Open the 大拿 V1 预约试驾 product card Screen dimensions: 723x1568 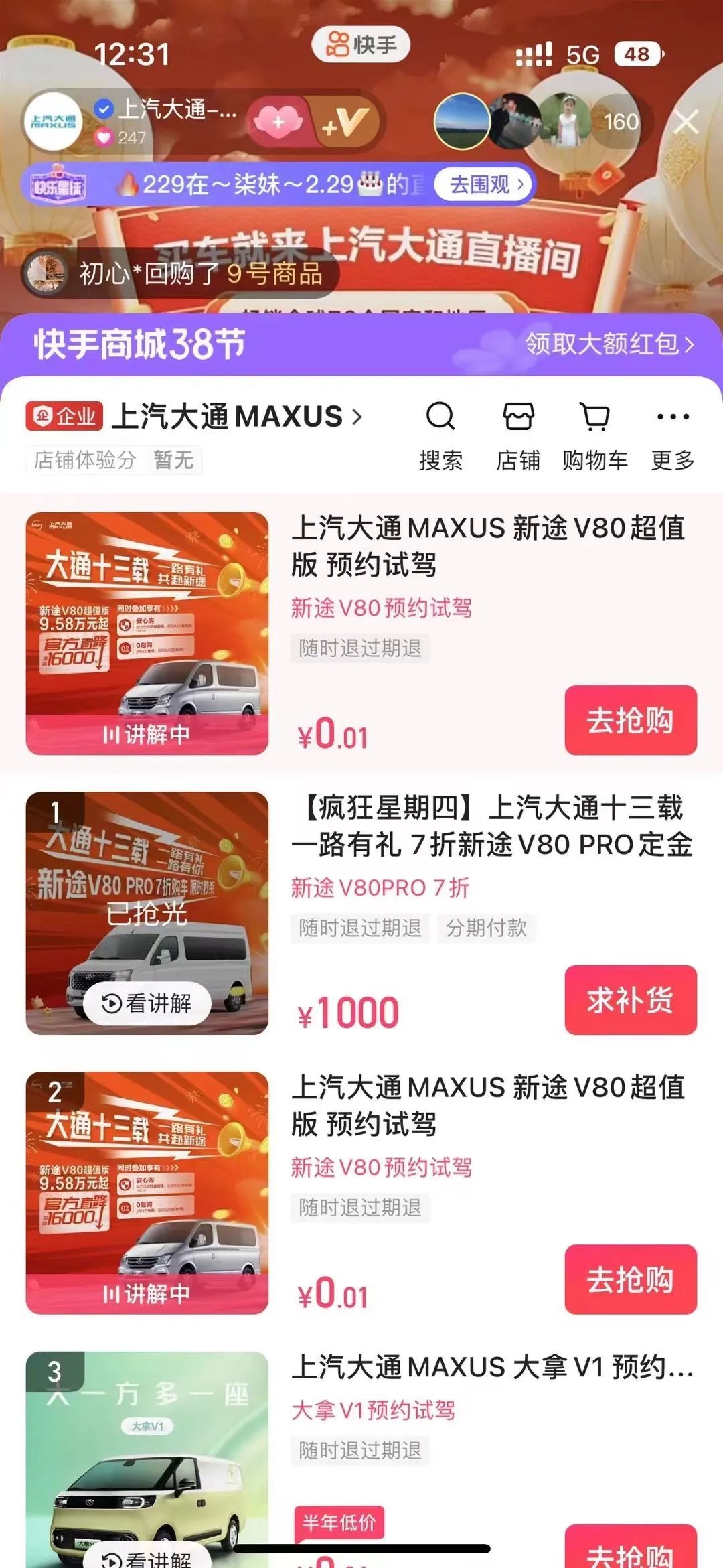[x=492, y=1368]
